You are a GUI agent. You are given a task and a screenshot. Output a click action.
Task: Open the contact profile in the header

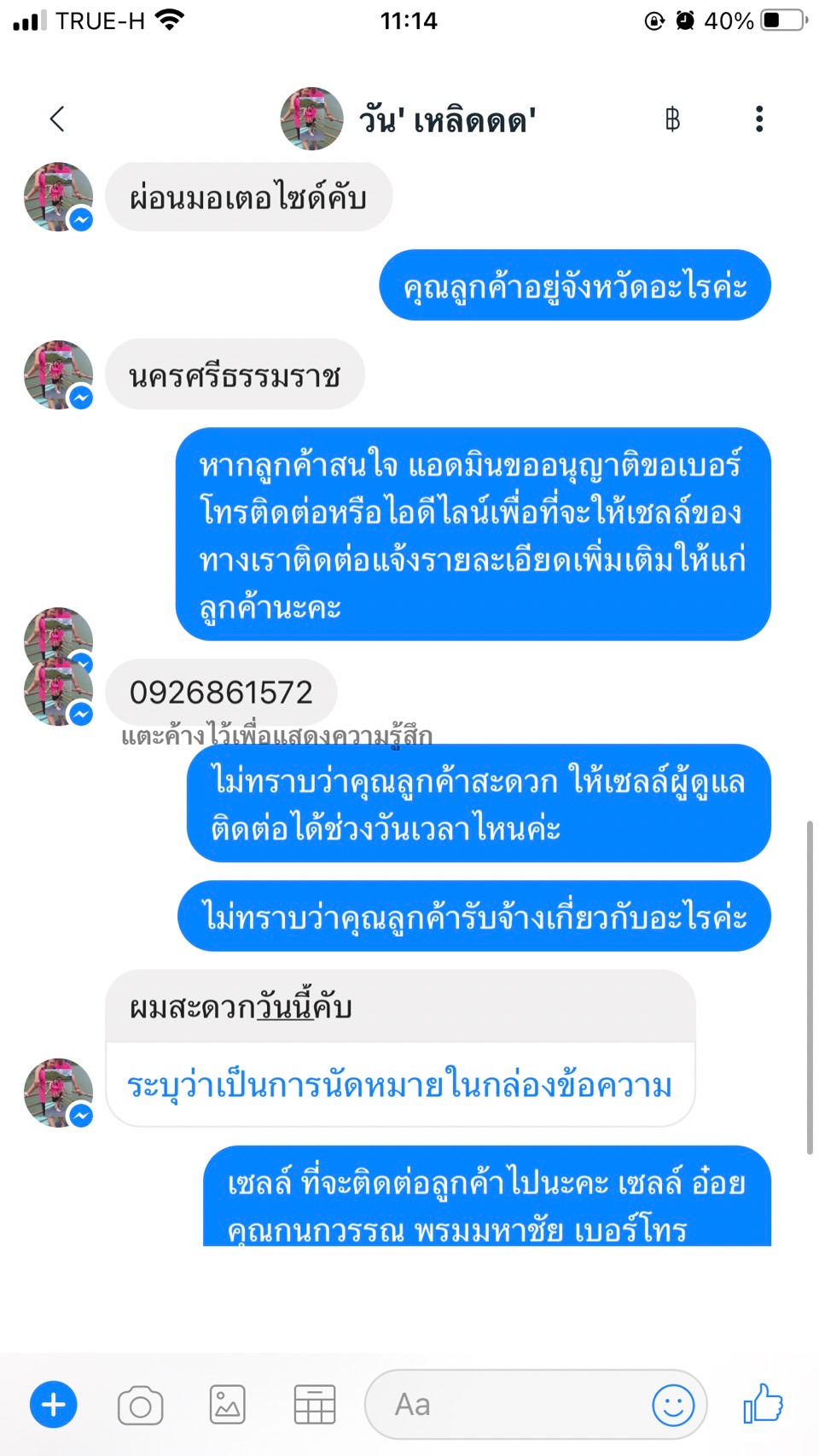point(408,119)
